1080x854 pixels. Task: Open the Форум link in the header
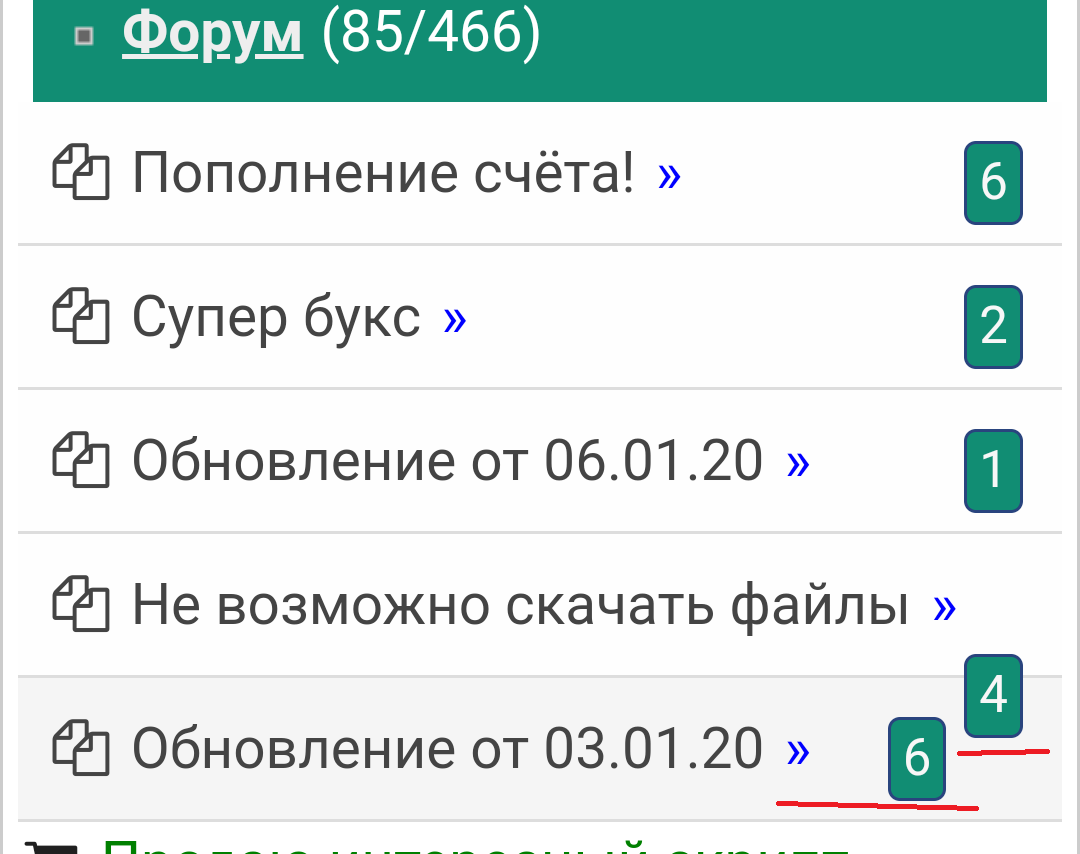[x=212, y=33]
